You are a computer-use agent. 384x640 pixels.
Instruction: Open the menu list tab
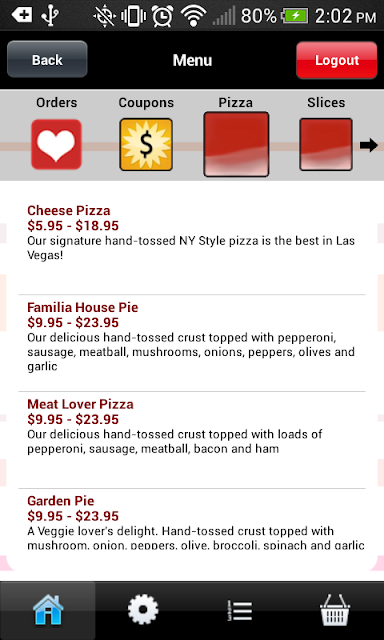[240, 610]
